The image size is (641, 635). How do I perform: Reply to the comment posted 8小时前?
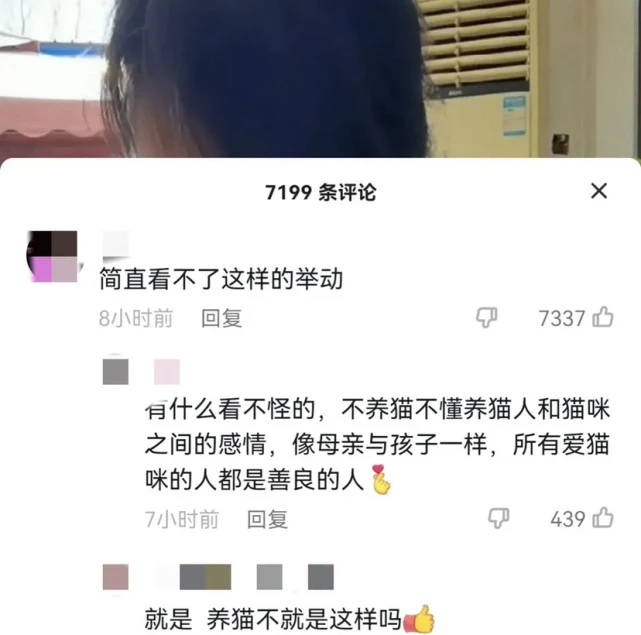(221, 318)
